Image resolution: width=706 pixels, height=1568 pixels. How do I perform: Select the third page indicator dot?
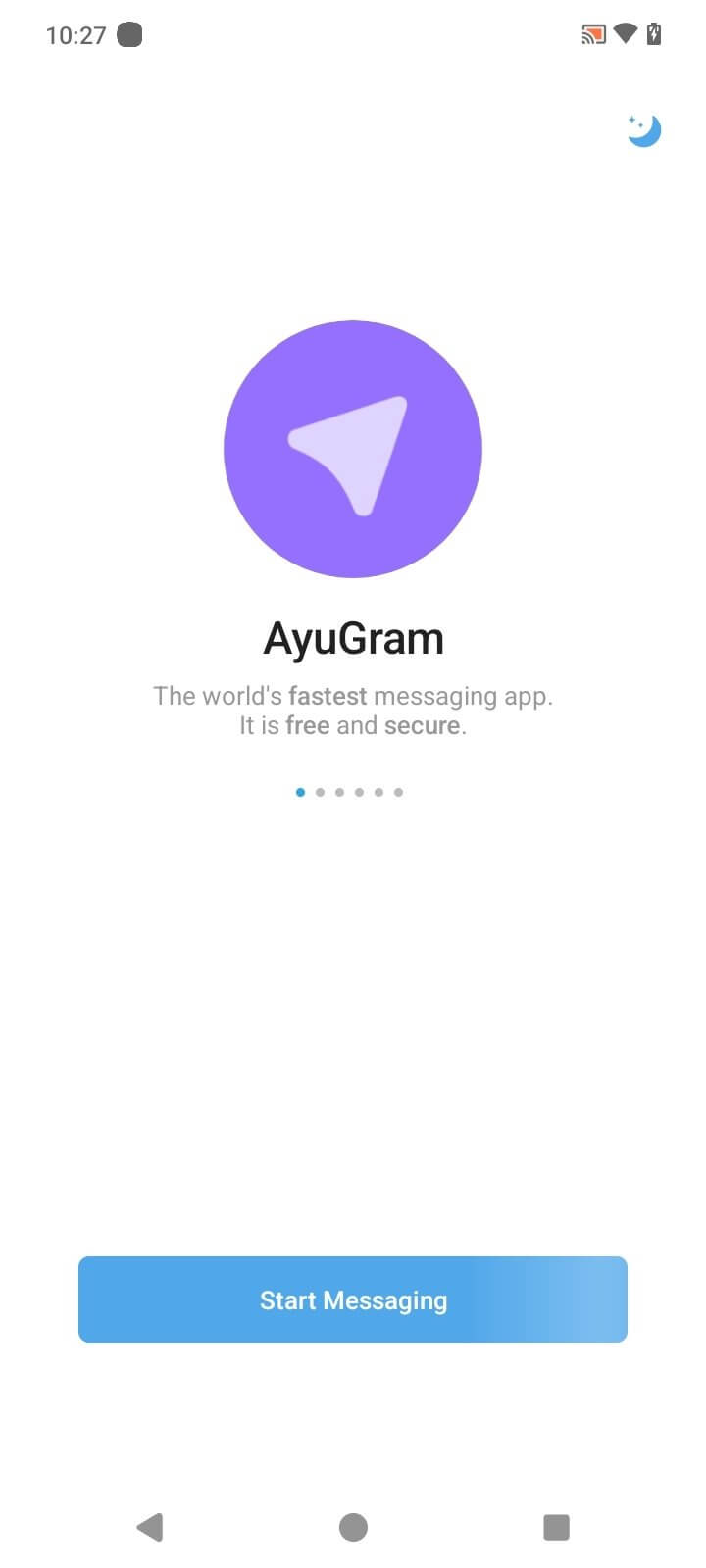click(339, 792)
